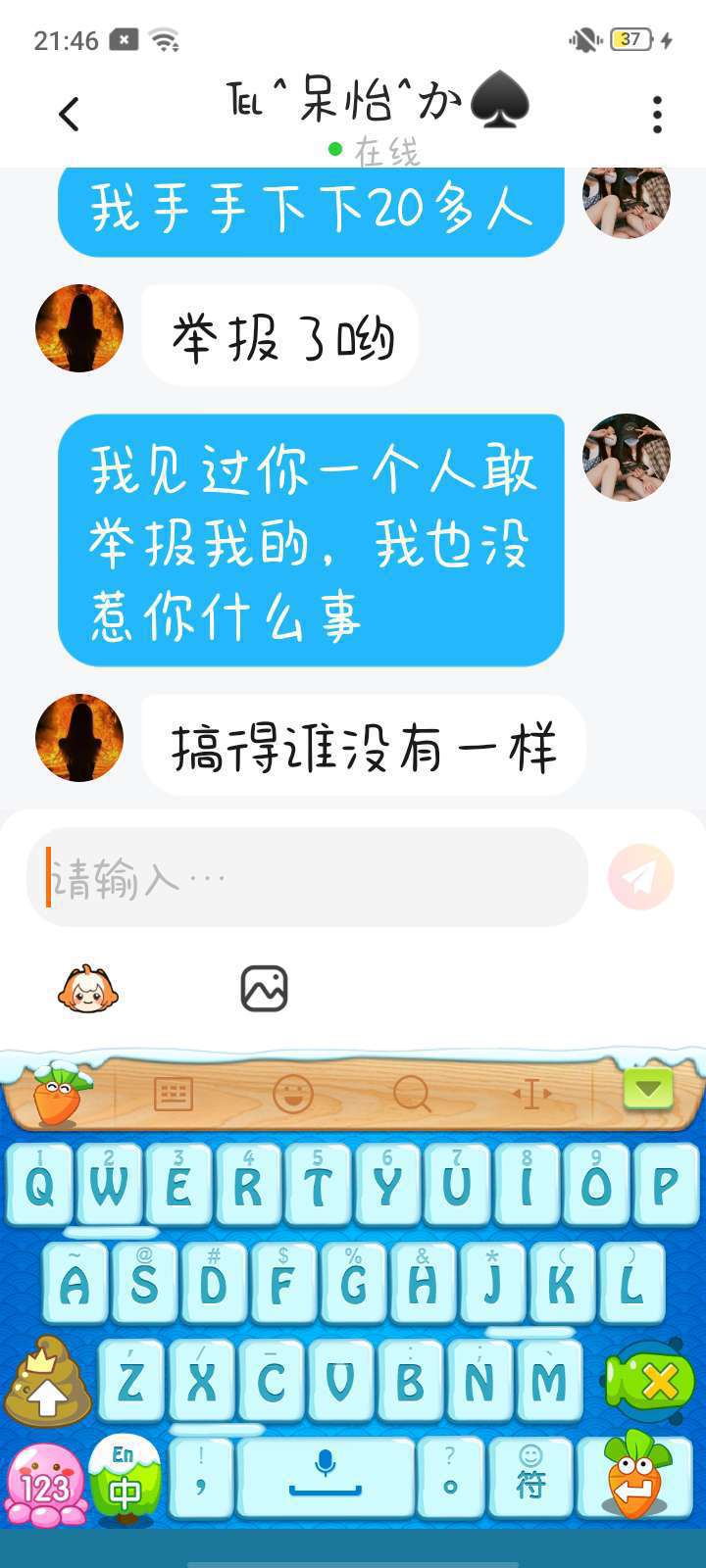Open keyboard search tool
The height and width of the screenshot is (1568, 706).
click(x=412, y=1094)
